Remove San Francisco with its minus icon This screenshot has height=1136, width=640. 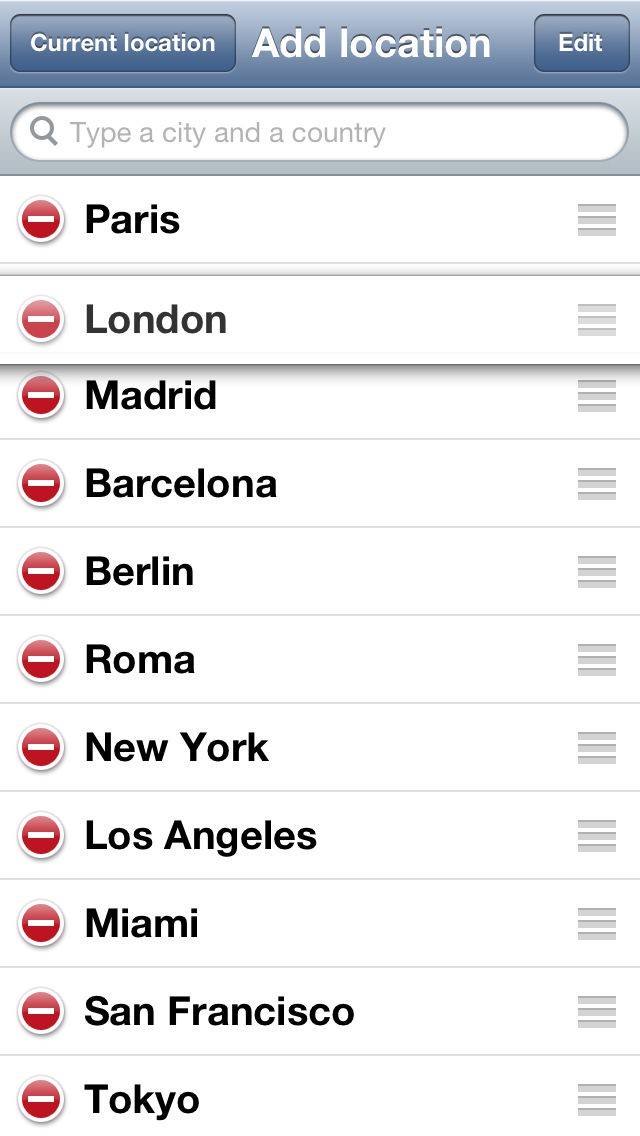(x=42, y=1012)
